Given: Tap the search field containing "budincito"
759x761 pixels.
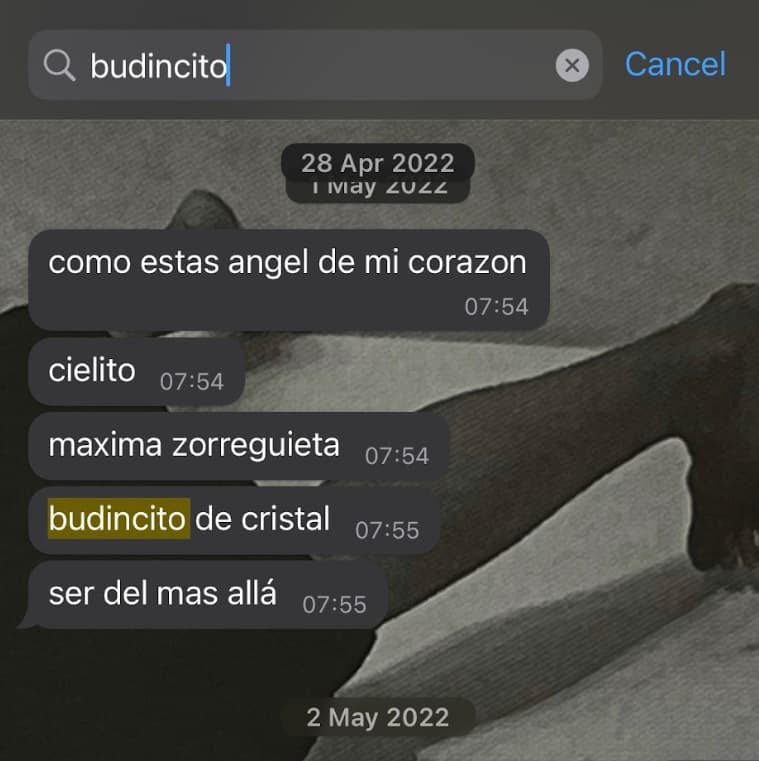Looking at the screenshot, I should pyautogui.click(x=300, y=66).
